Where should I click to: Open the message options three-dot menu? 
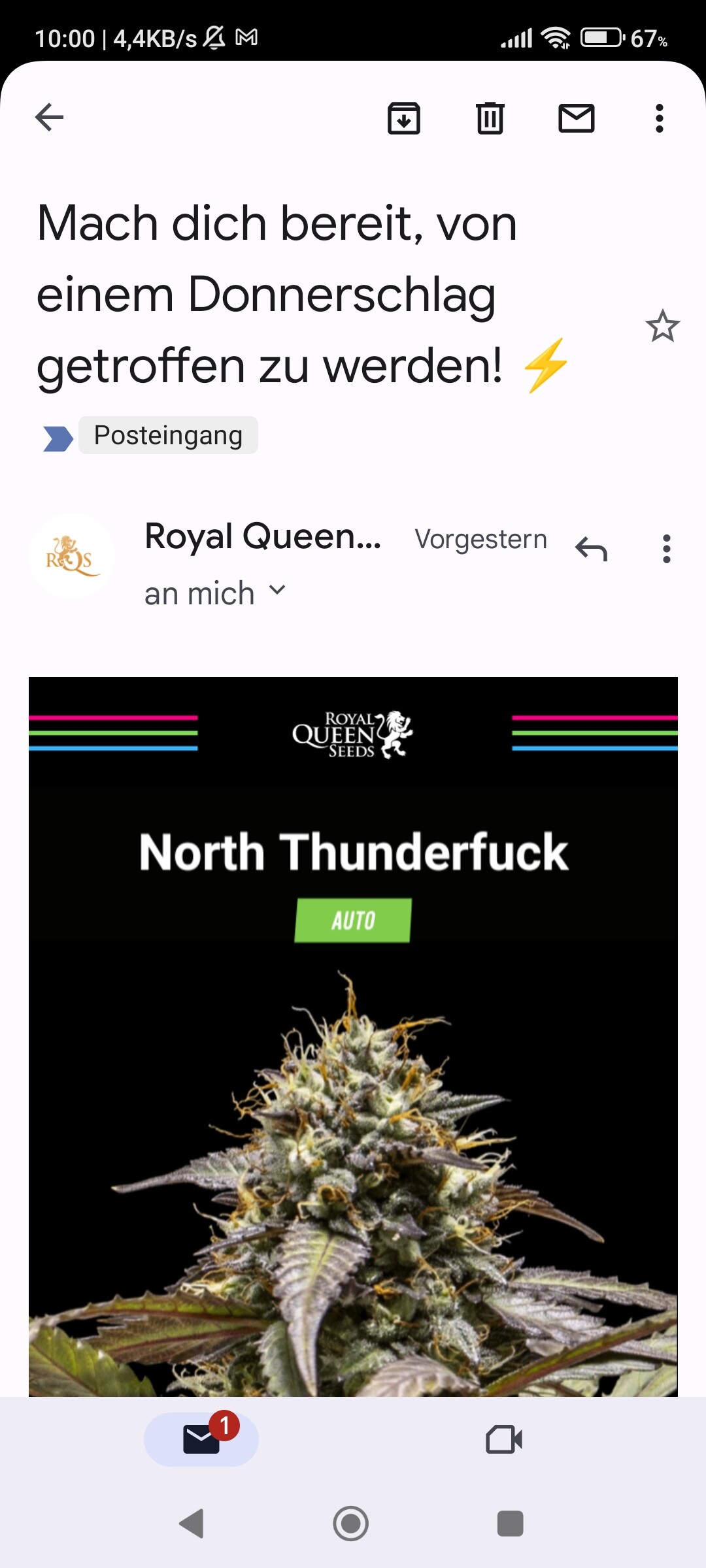[667, 549]
